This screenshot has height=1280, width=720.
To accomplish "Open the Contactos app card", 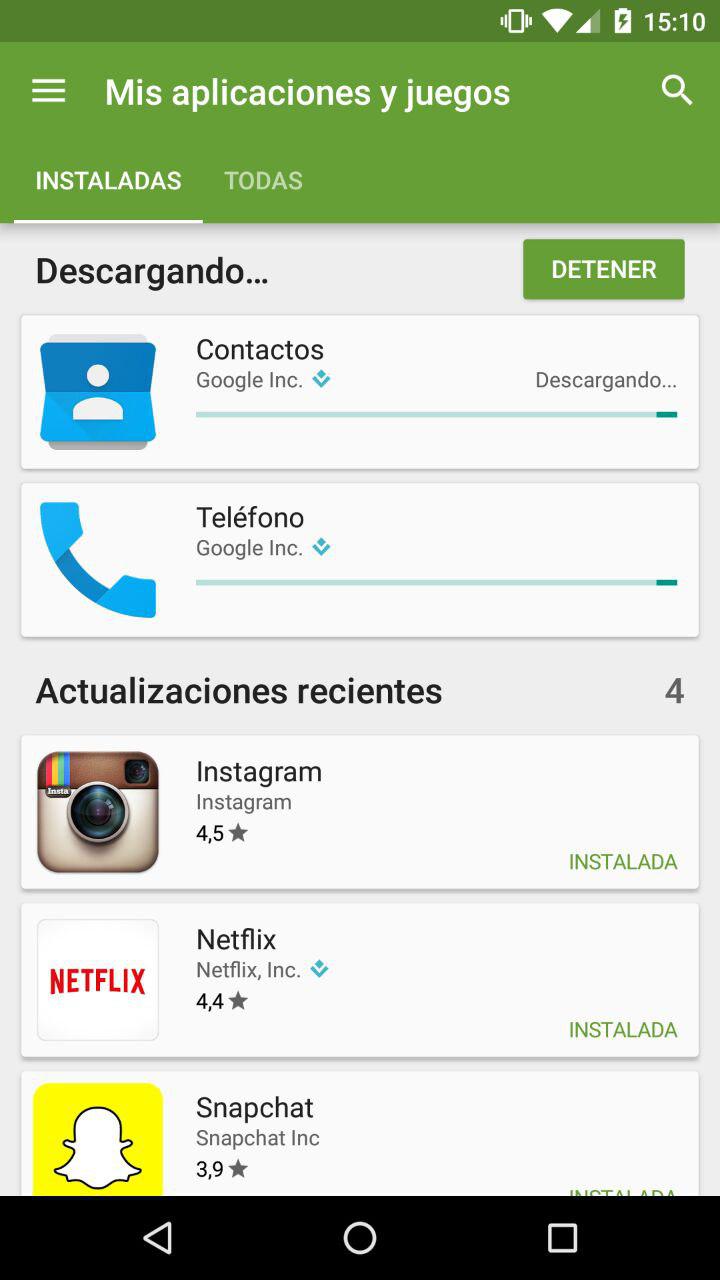I will pyautogui.click(x=360, y=392).
